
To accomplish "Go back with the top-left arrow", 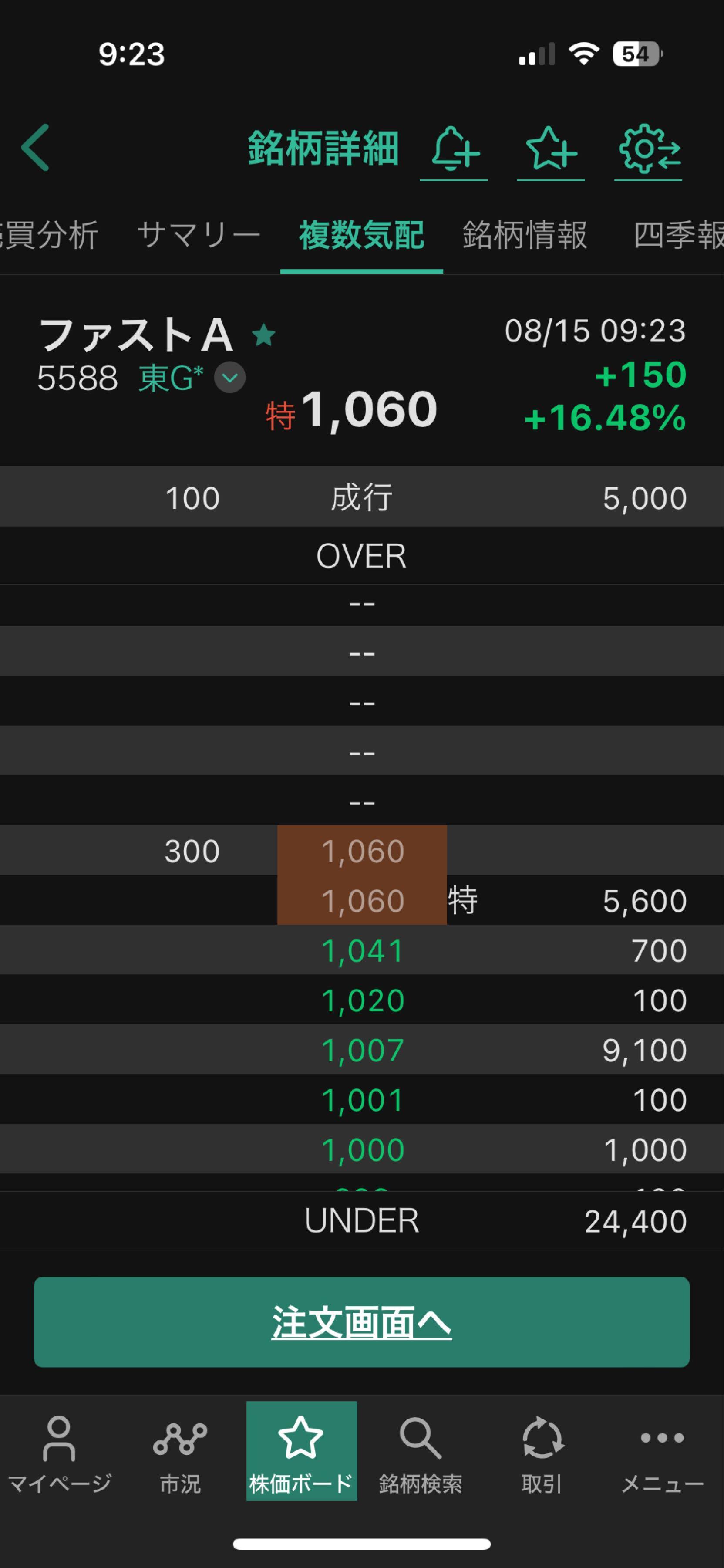I will 35,148.
